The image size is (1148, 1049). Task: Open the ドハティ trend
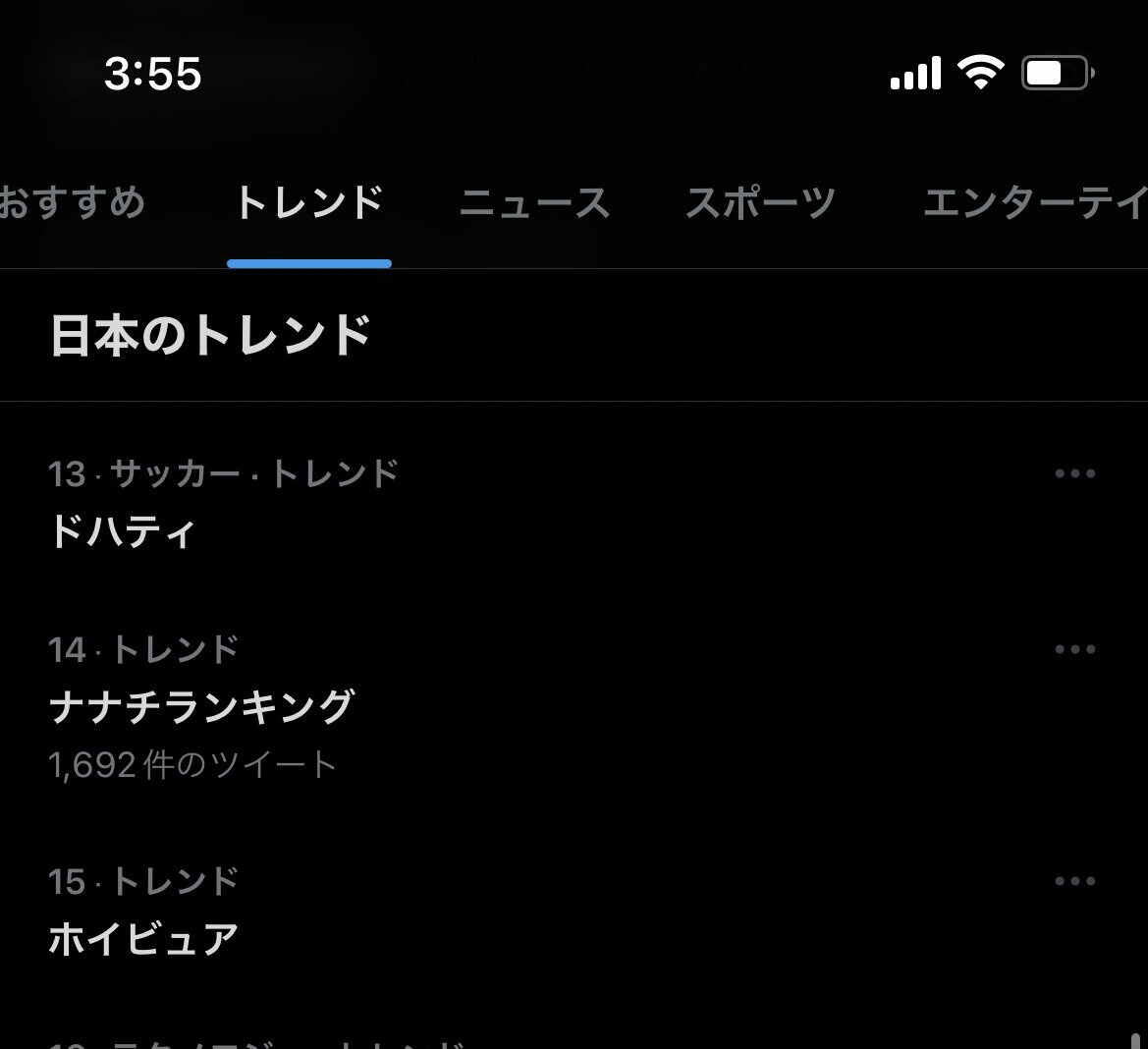click(x=124, y=531)
